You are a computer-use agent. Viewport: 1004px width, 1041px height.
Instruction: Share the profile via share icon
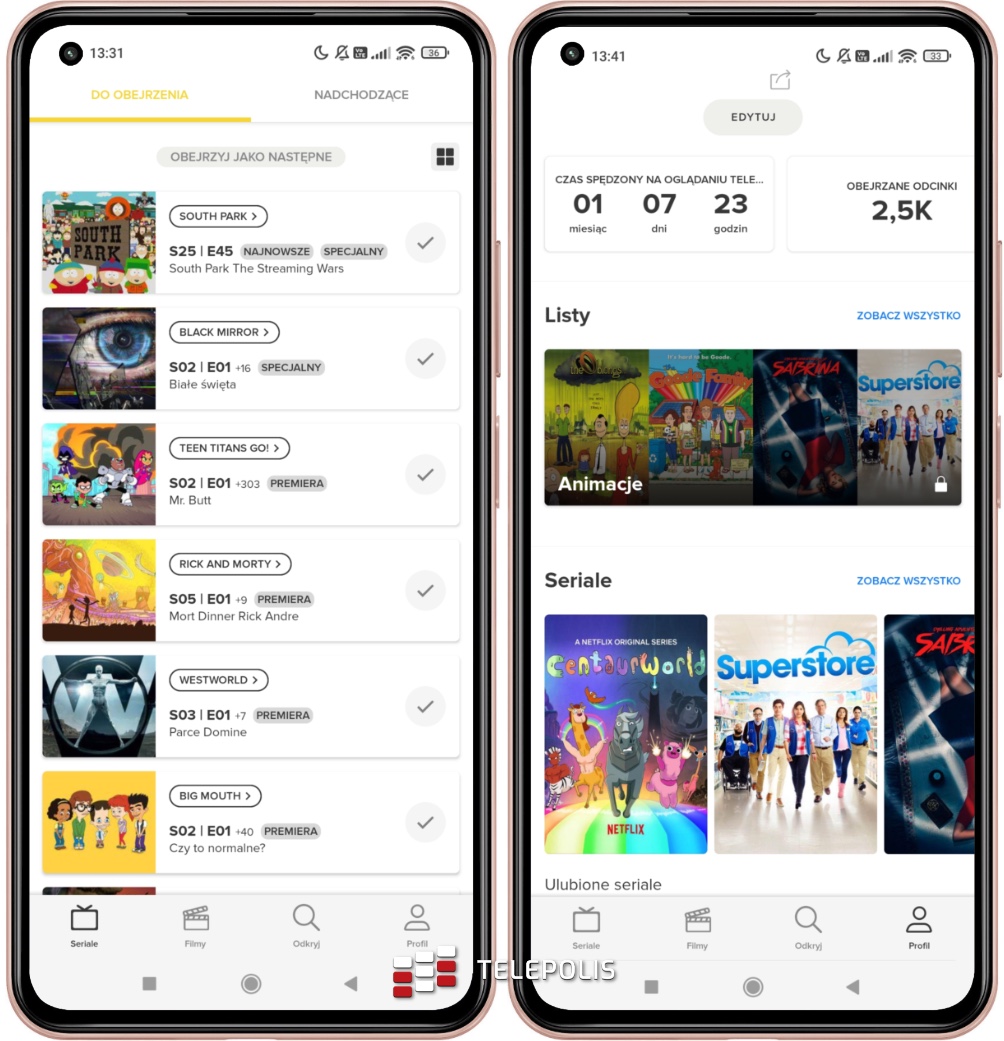point(780,80)
